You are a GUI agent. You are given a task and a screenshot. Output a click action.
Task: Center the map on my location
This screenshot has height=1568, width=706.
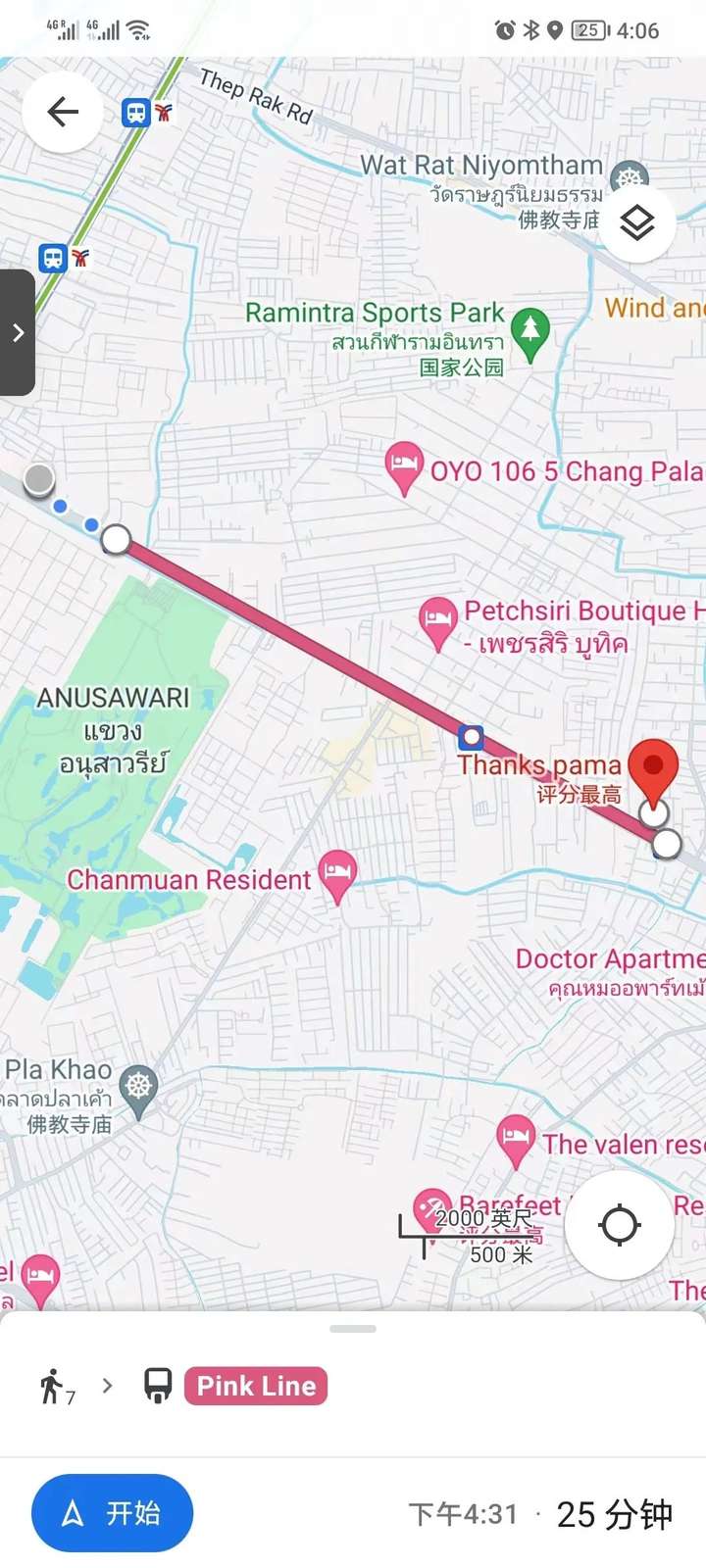pos(620,1225)
